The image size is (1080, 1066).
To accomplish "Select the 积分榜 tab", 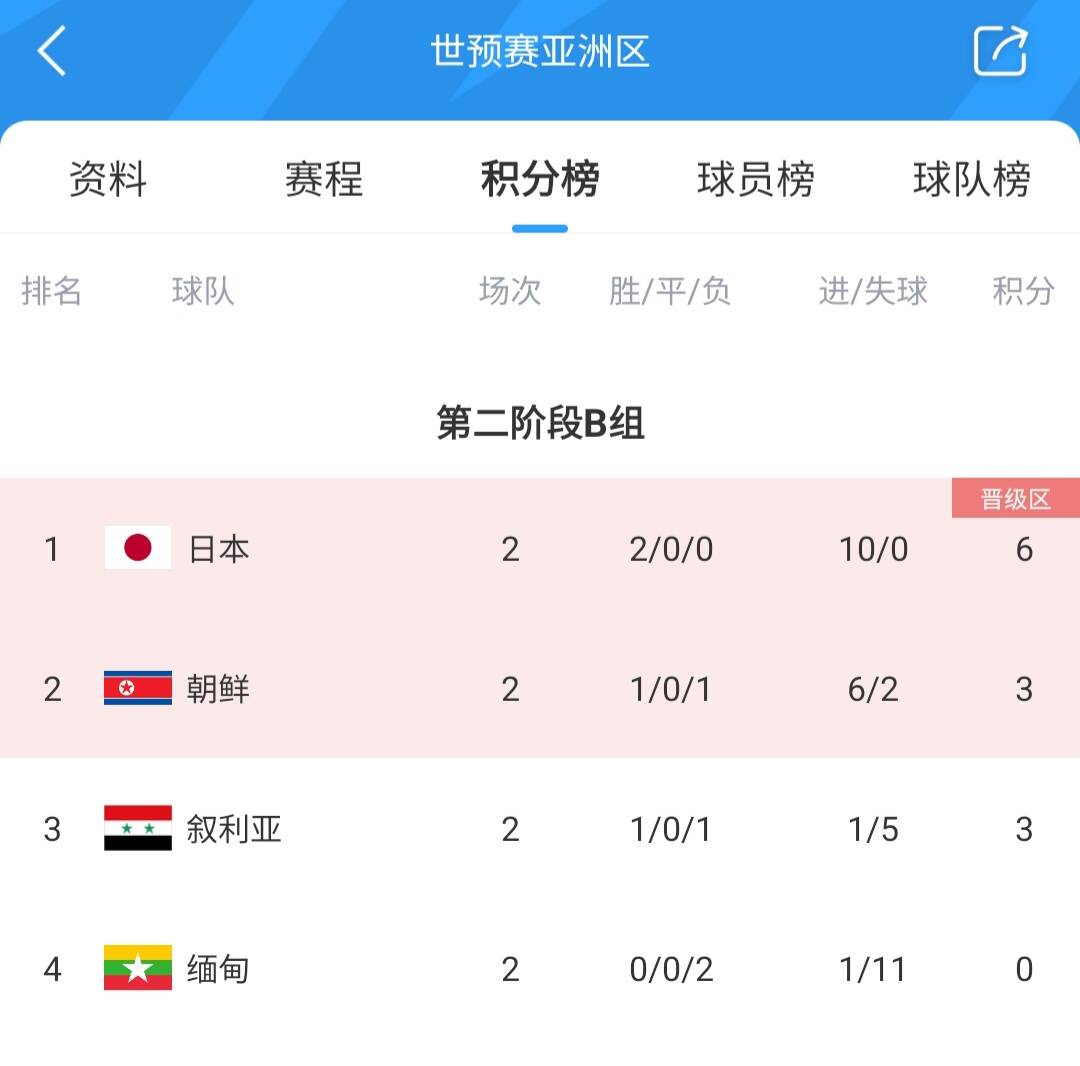I will (x=540, y=180).
